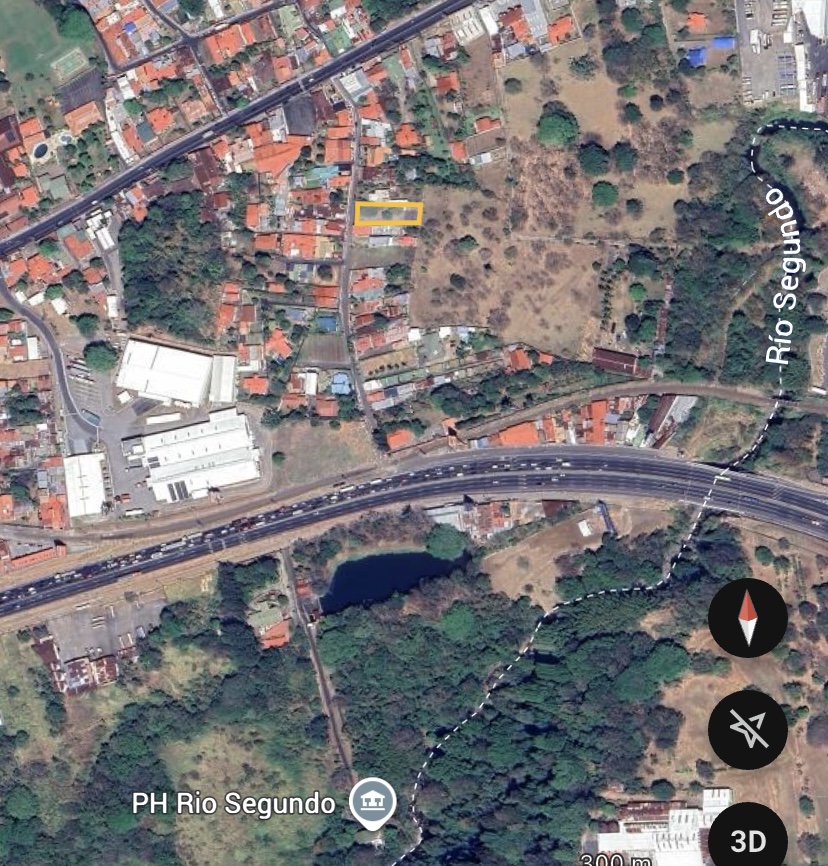The width and height of the screenshot is (828, 866).
Task: Open the PH Rio Segundo place marker
Action: (372, 802)
